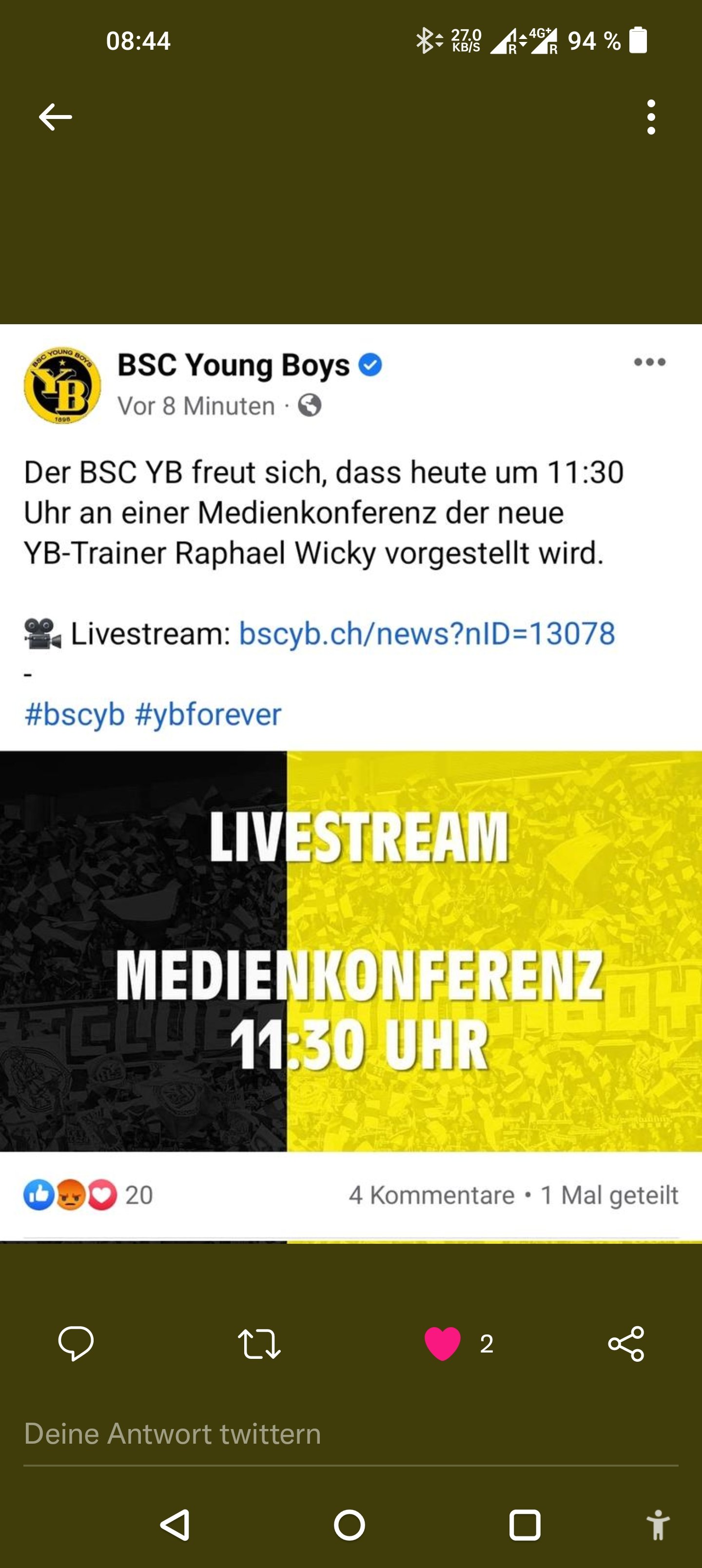Reply to the tweet via speech bubble icon
The height and width of the screenshot is (1568, 702).
point(76,1343)
